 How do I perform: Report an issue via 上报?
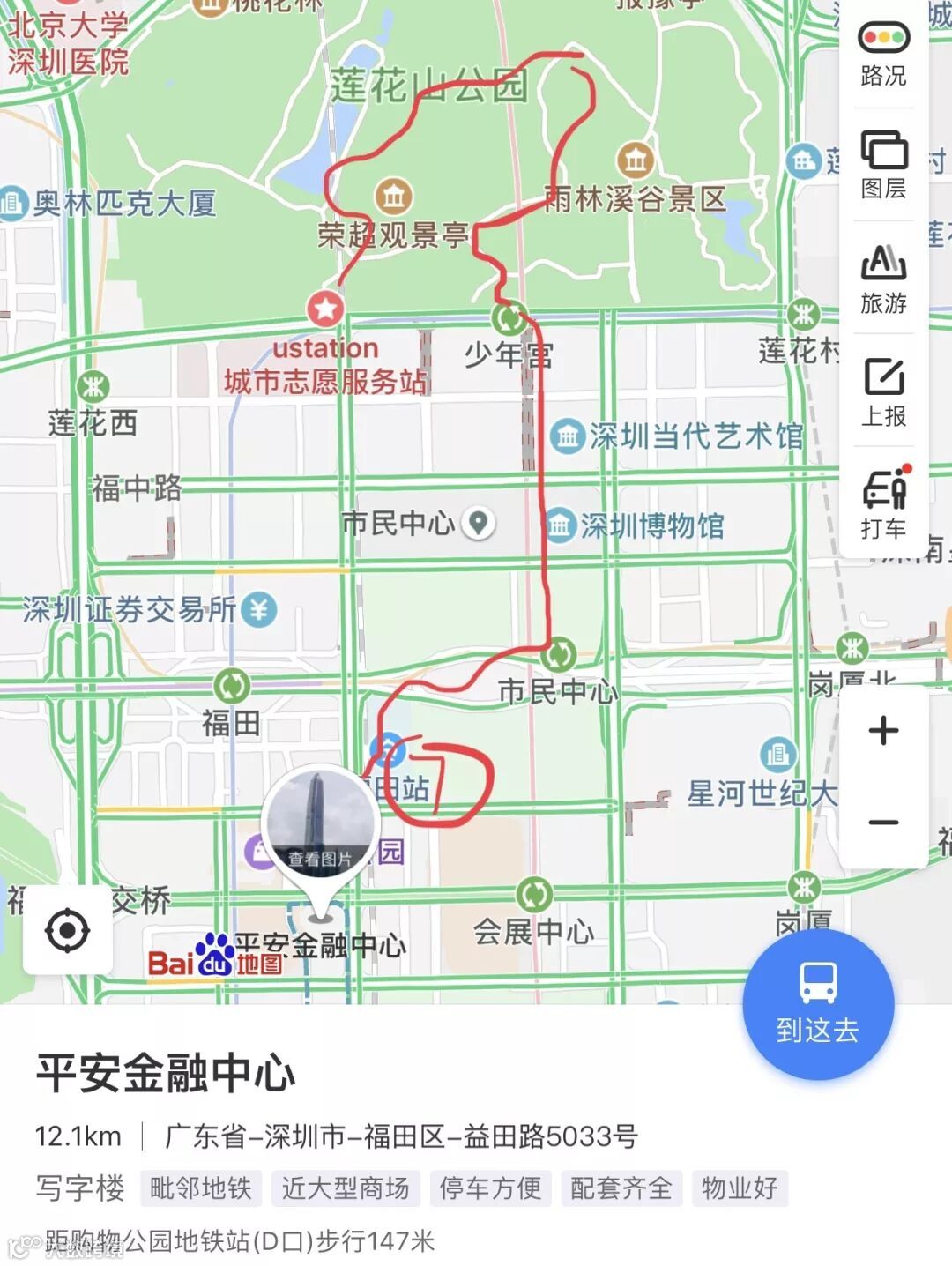[x=883, y=392]
